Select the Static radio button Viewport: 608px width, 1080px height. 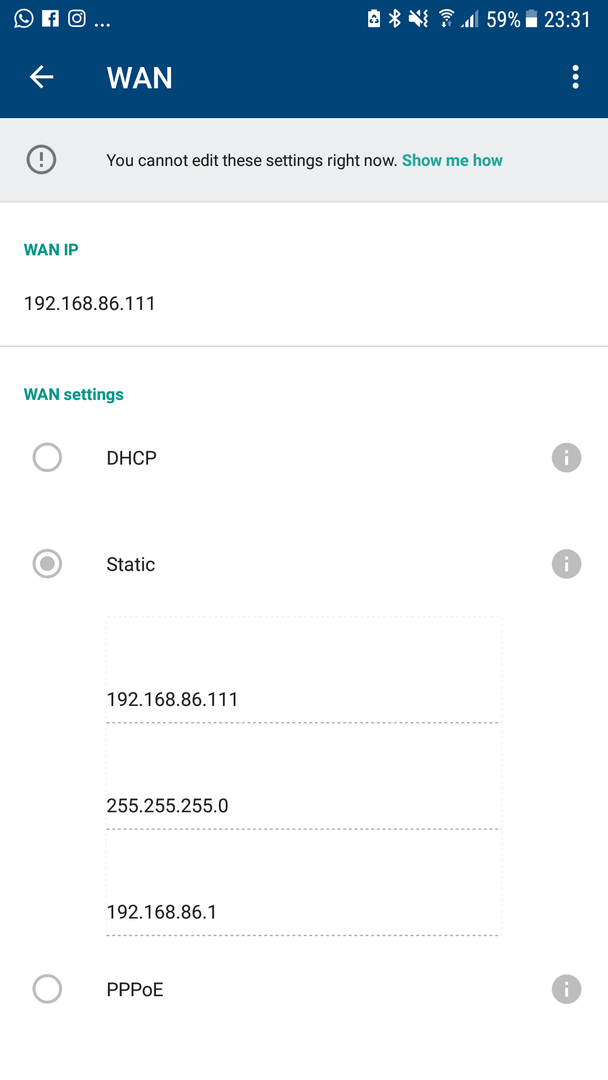(47, 564)
